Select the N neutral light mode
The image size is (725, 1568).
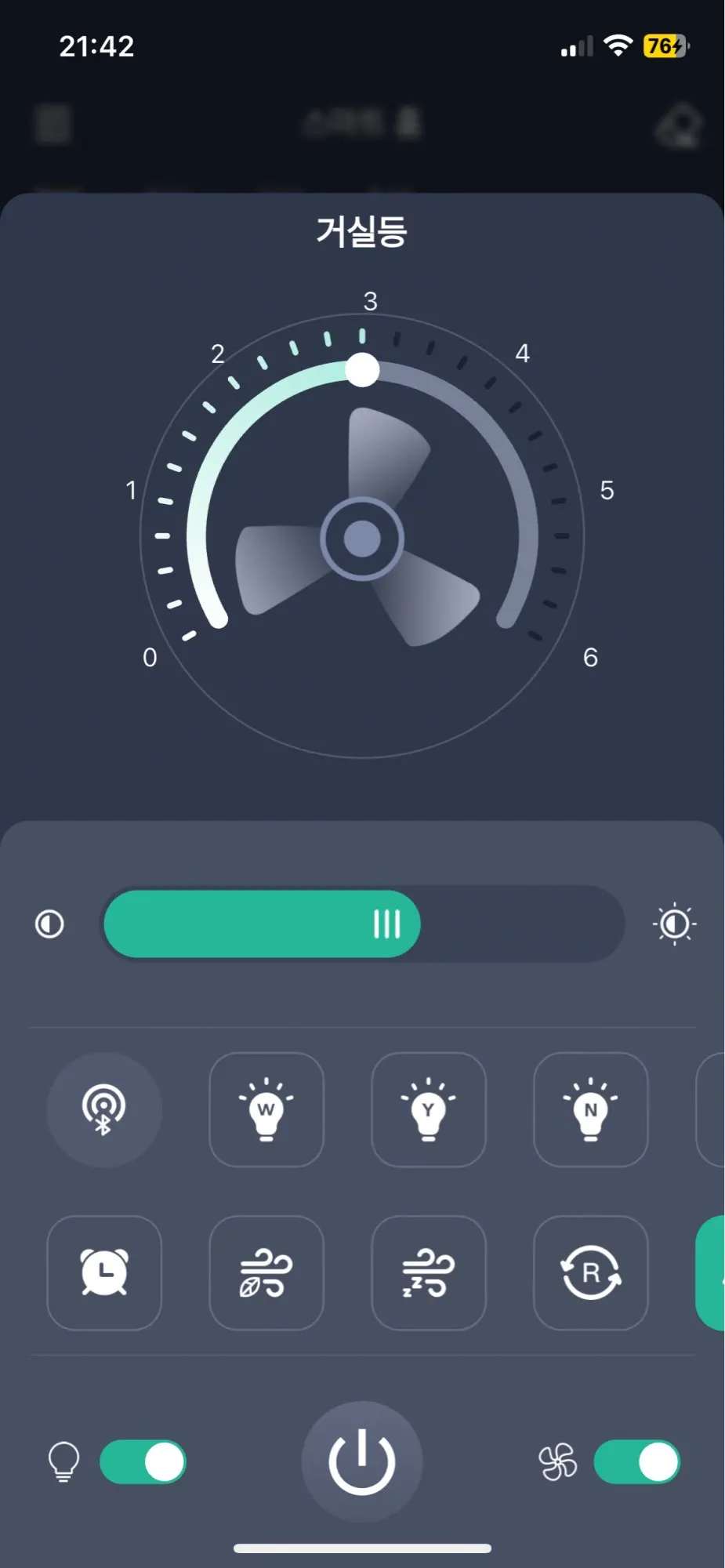591,1109
